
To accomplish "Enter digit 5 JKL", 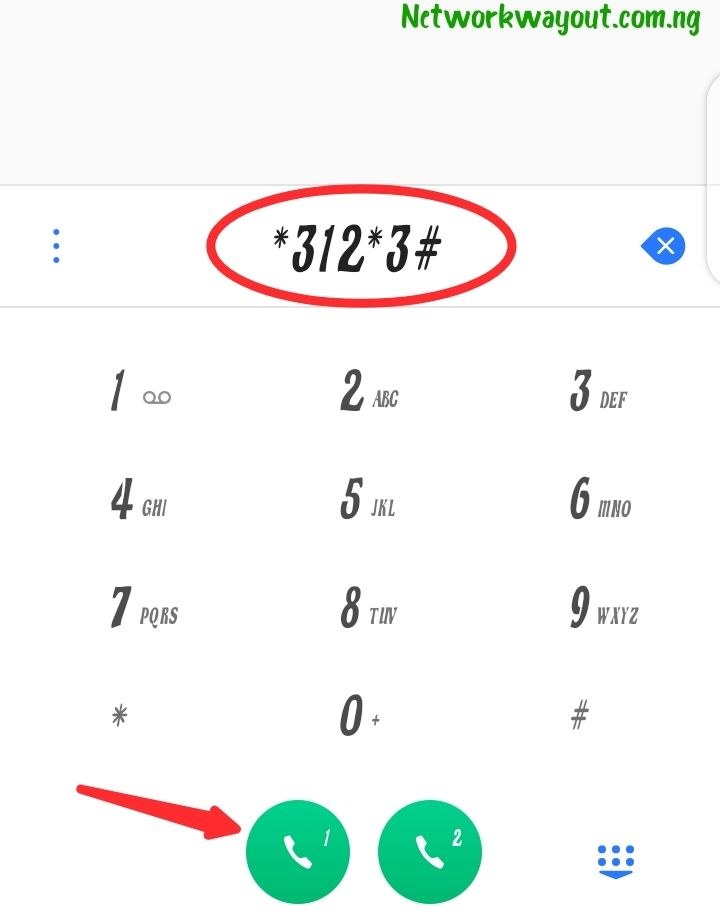I will click(x=366, y=500).
